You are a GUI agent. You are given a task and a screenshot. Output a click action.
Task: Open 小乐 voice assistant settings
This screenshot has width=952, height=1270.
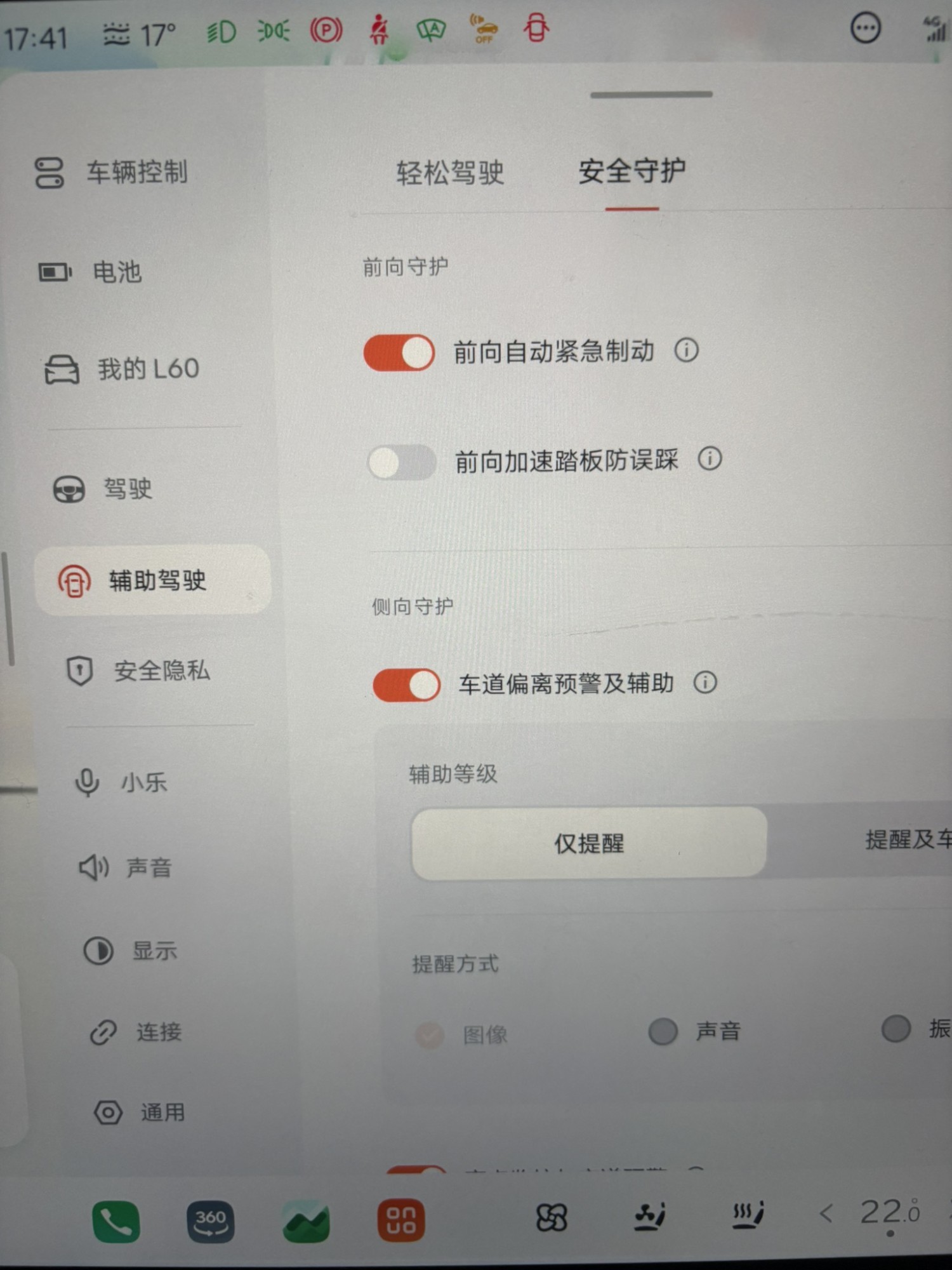pyautogui.click(x=144, y=782)
